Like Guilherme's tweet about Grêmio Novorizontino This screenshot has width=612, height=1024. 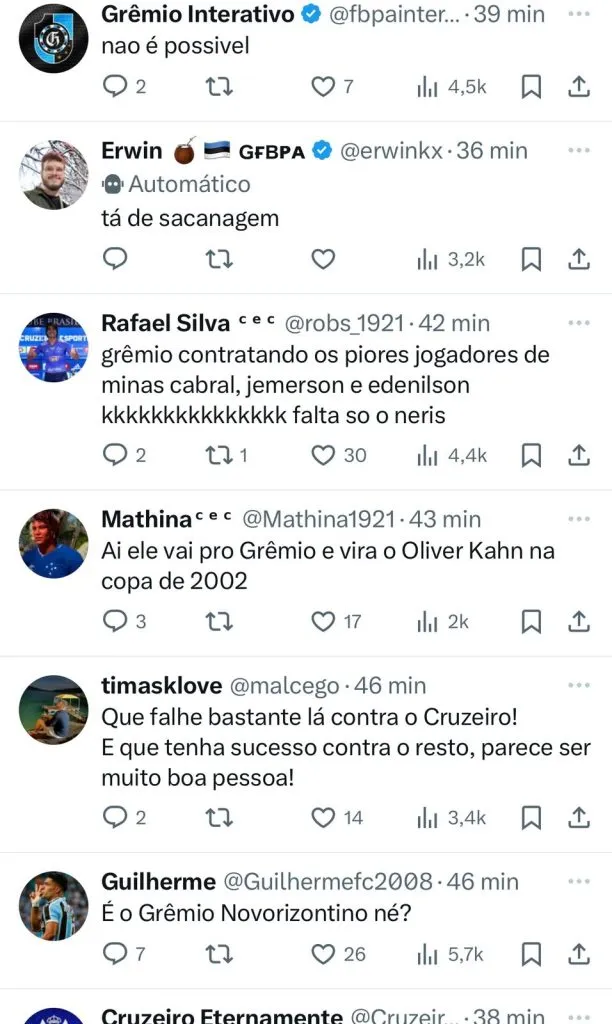[x=323, y=953]
